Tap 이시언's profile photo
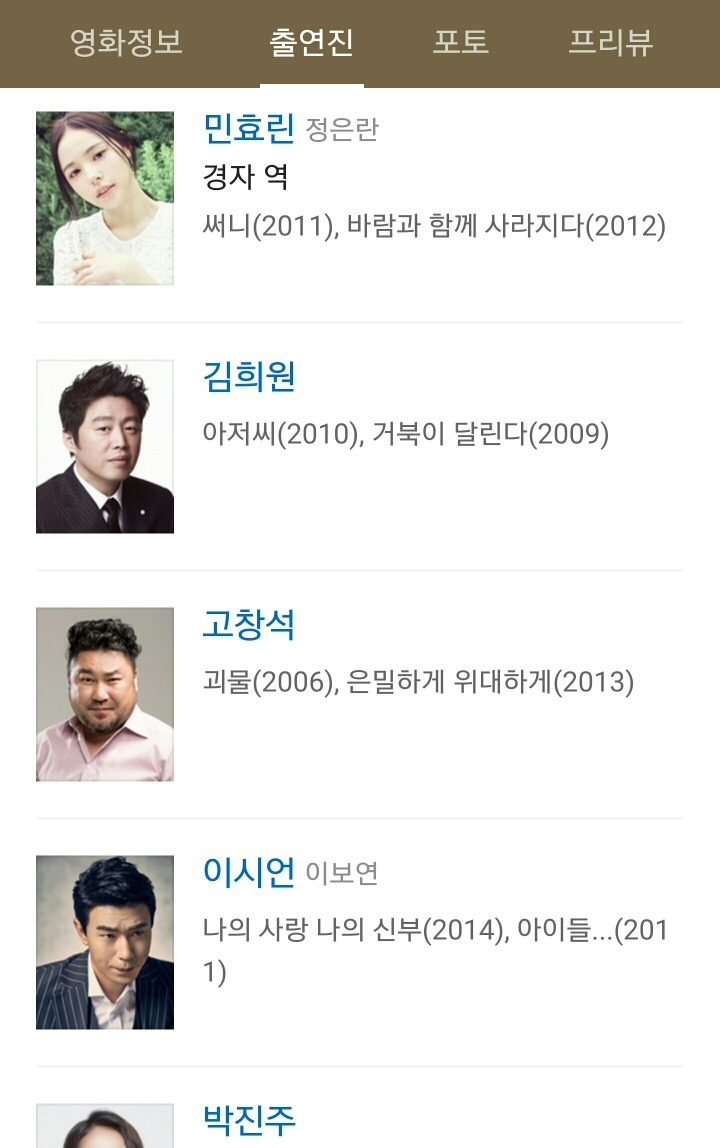The height and width of the screenshot is (1148, 720). [x=105, y=942]
